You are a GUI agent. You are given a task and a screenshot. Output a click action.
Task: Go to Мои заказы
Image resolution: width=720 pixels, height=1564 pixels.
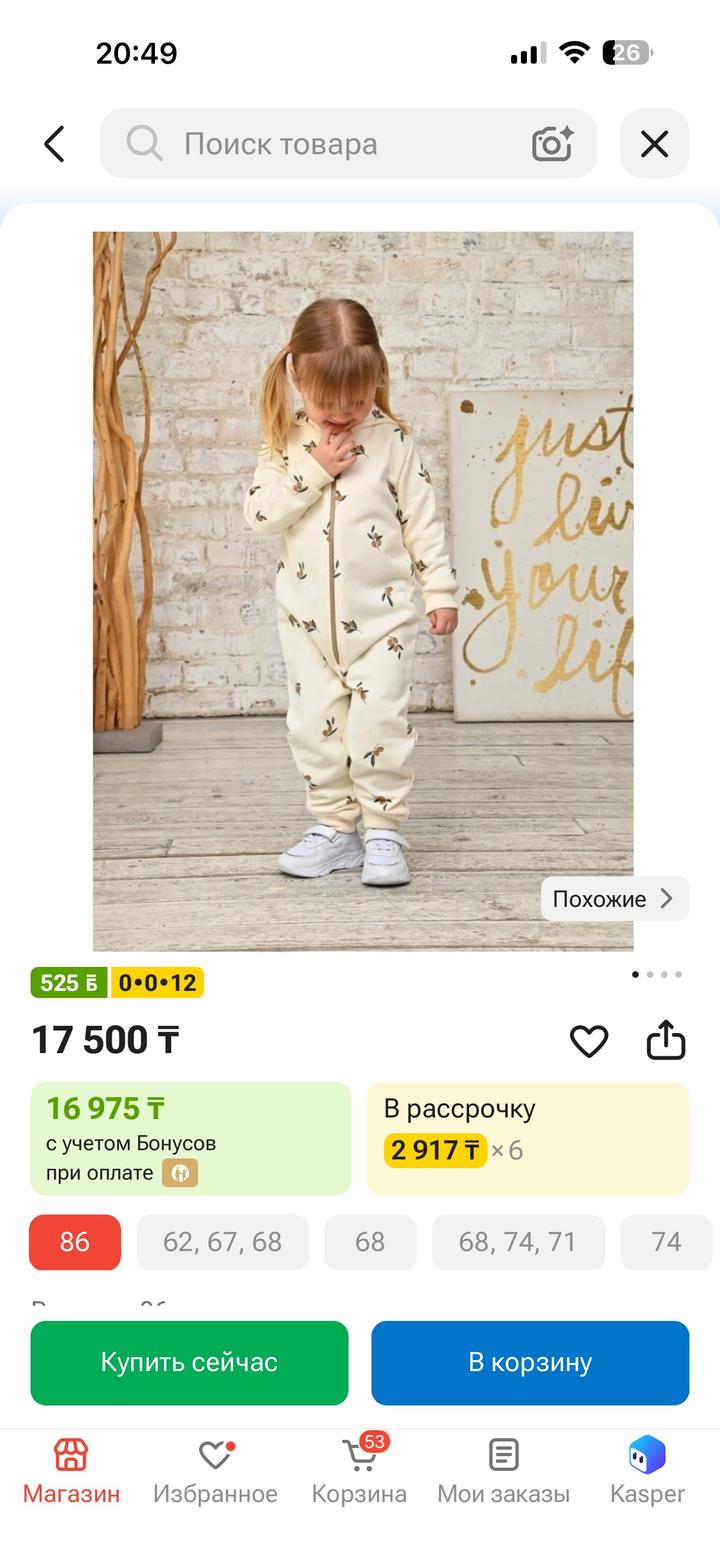(503, 1472)
